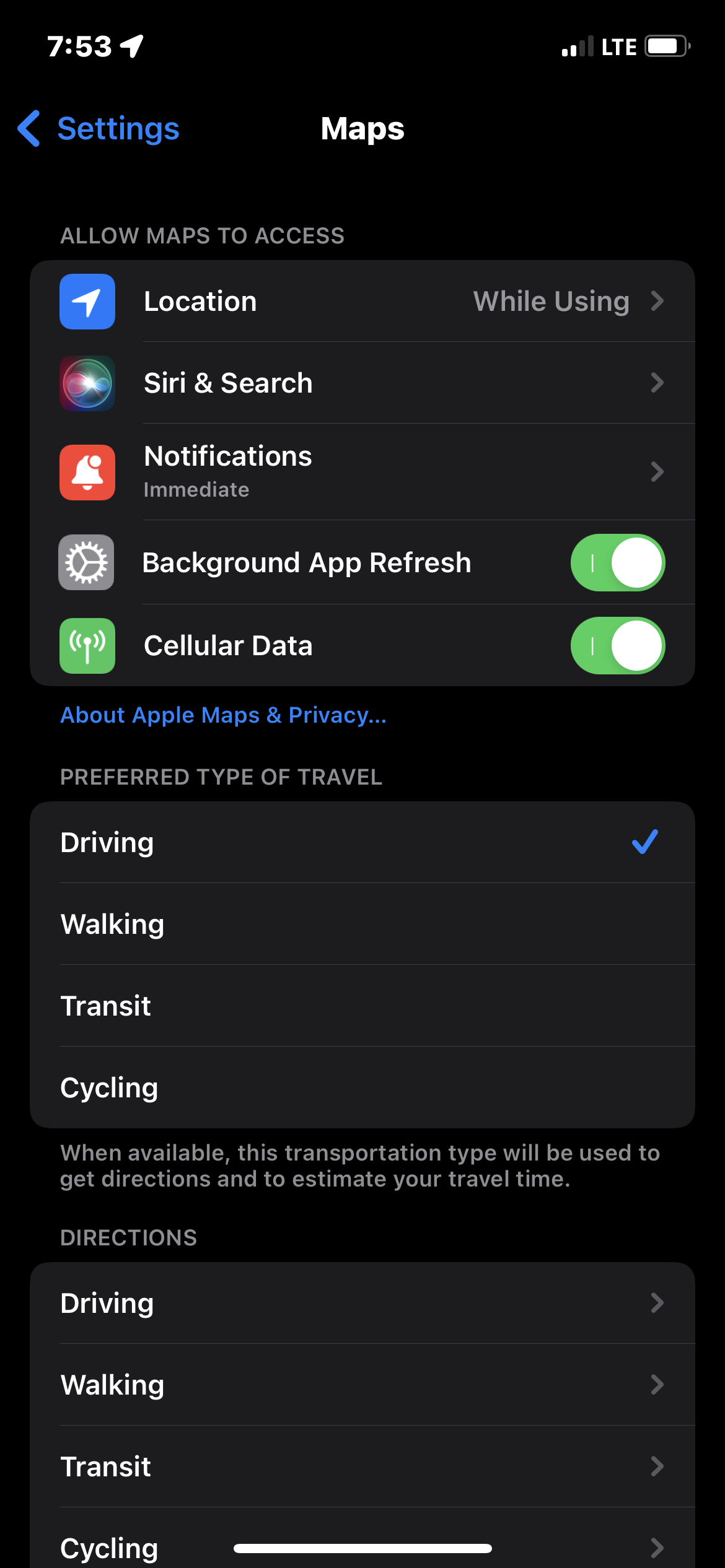Open Siri & Search settings
Screen dimensions: 725x1568
[362, 383]
